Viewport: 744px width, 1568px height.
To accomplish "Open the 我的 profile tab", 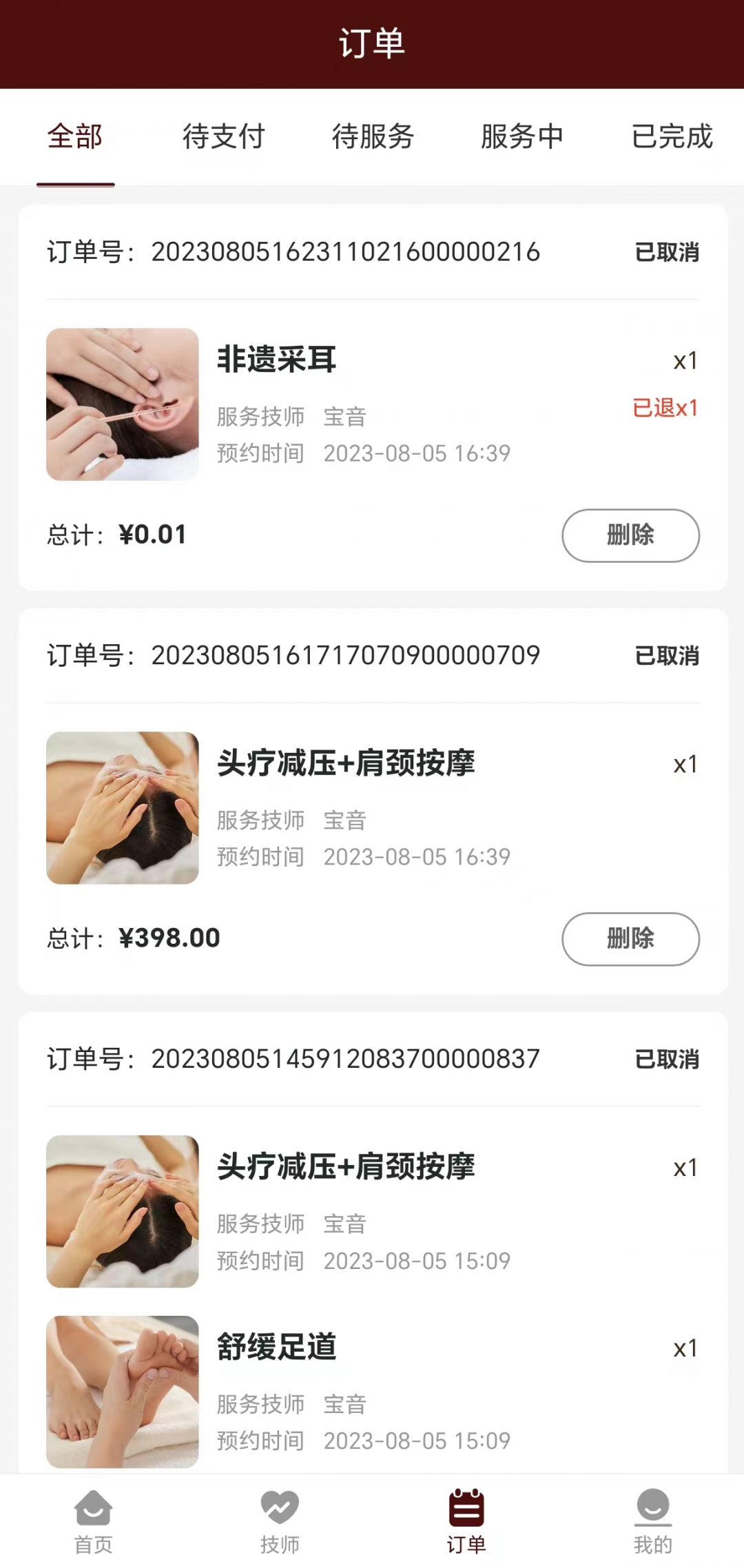I will (652, 1521).
